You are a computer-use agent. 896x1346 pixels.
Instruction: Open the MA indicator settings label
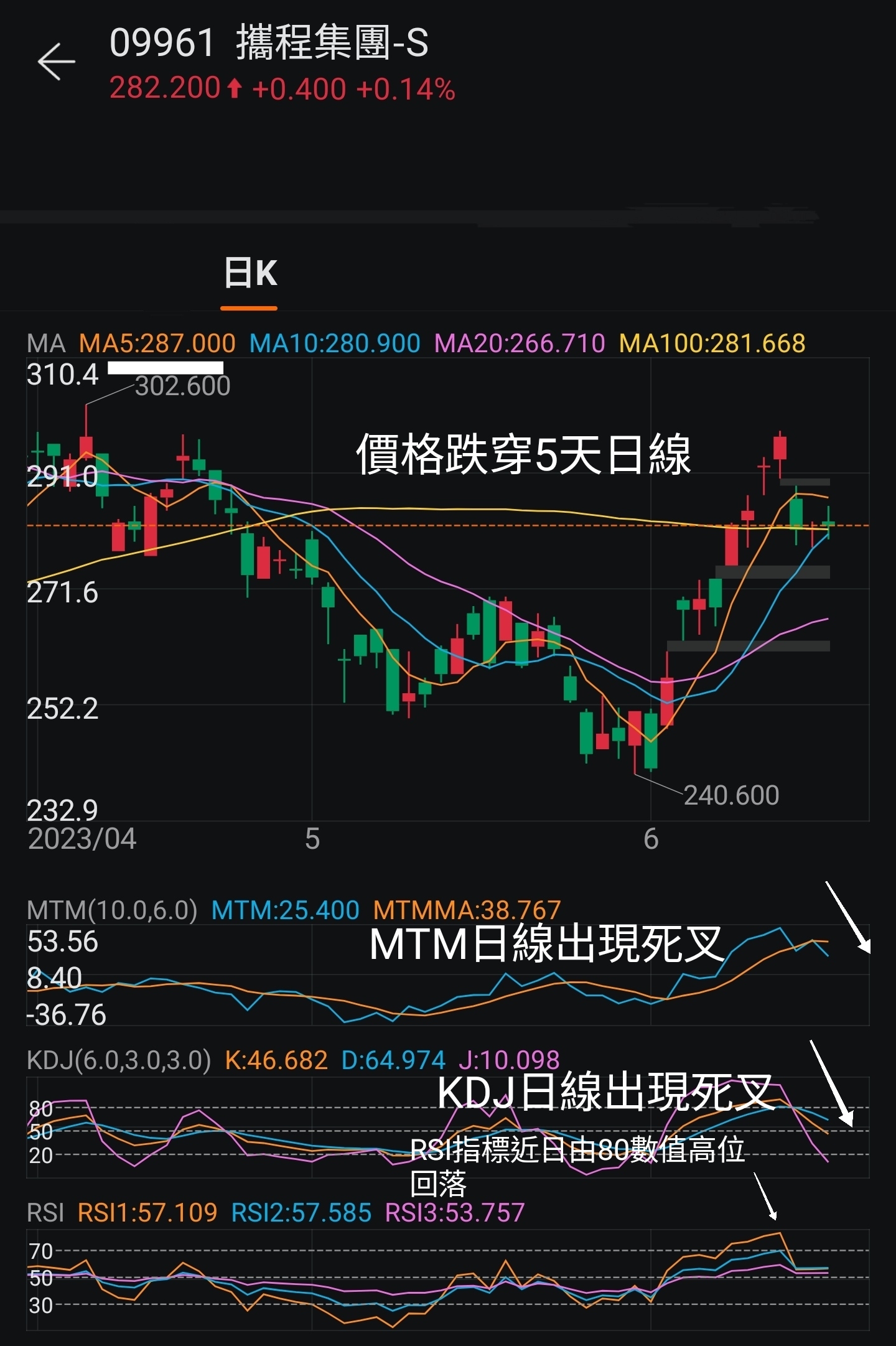point(46,344)
